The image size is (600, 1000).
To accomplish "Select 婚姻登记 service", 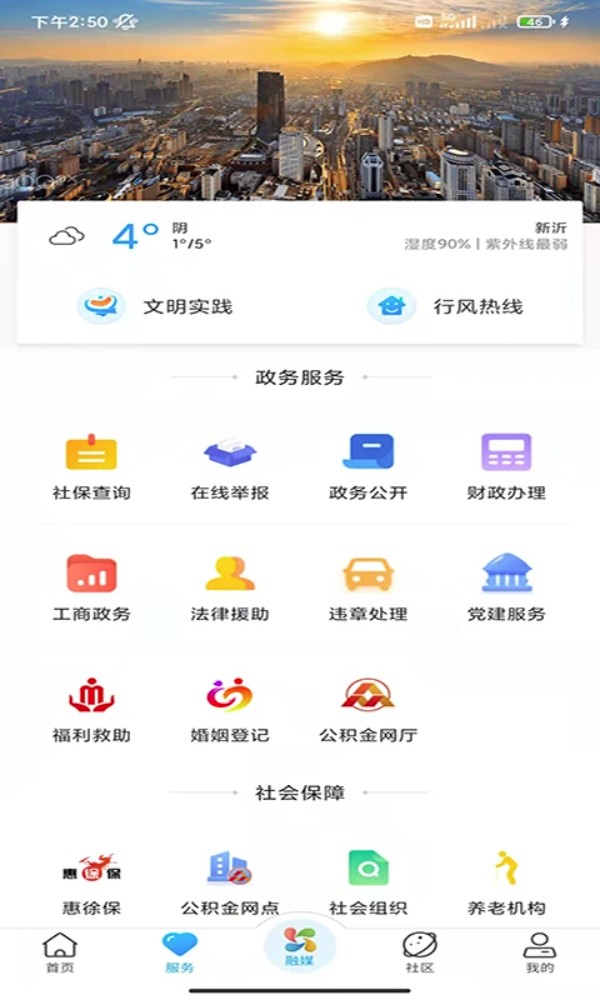I will 230,708.
